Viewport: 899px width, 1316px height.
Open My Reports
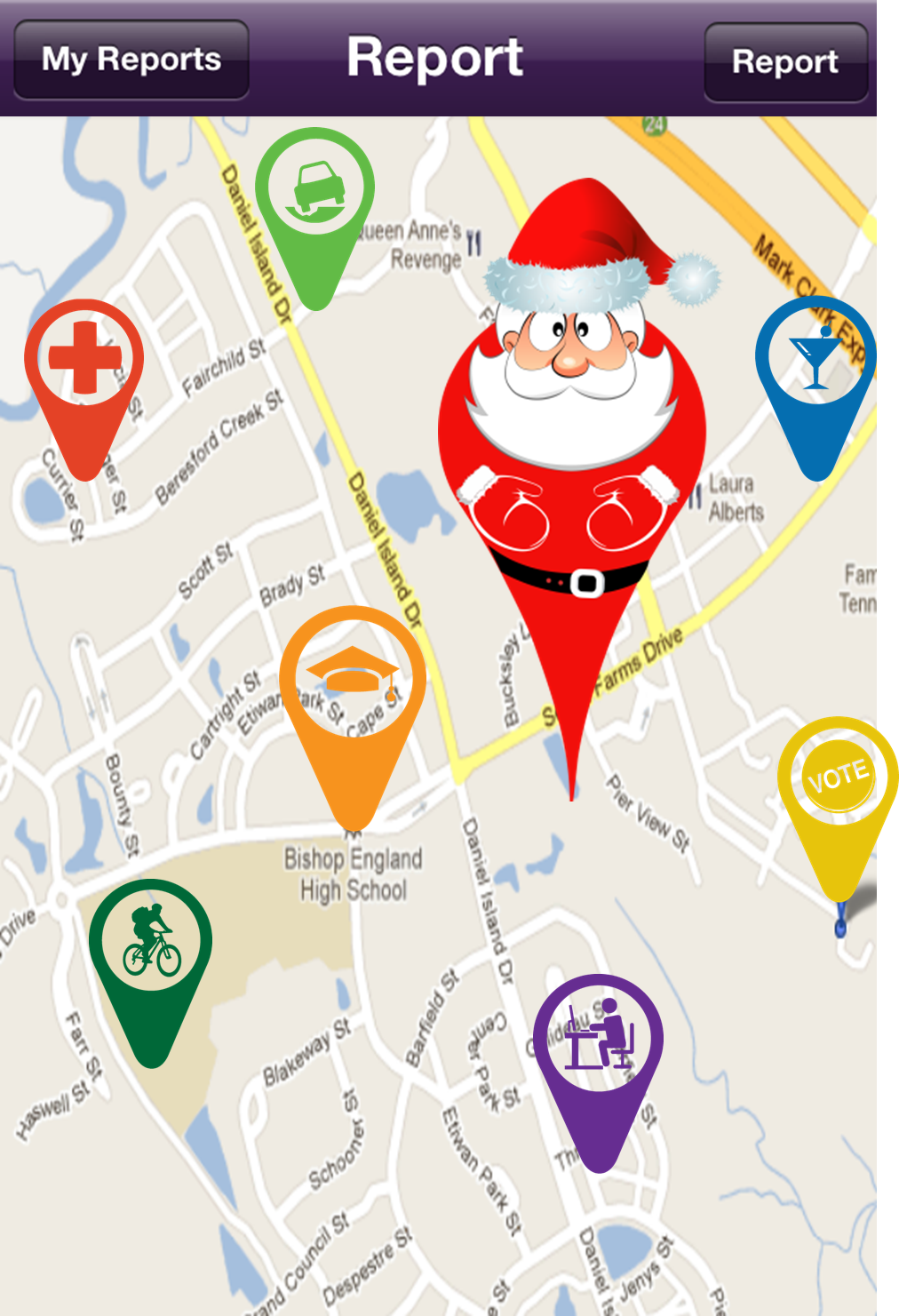point(131,60)
